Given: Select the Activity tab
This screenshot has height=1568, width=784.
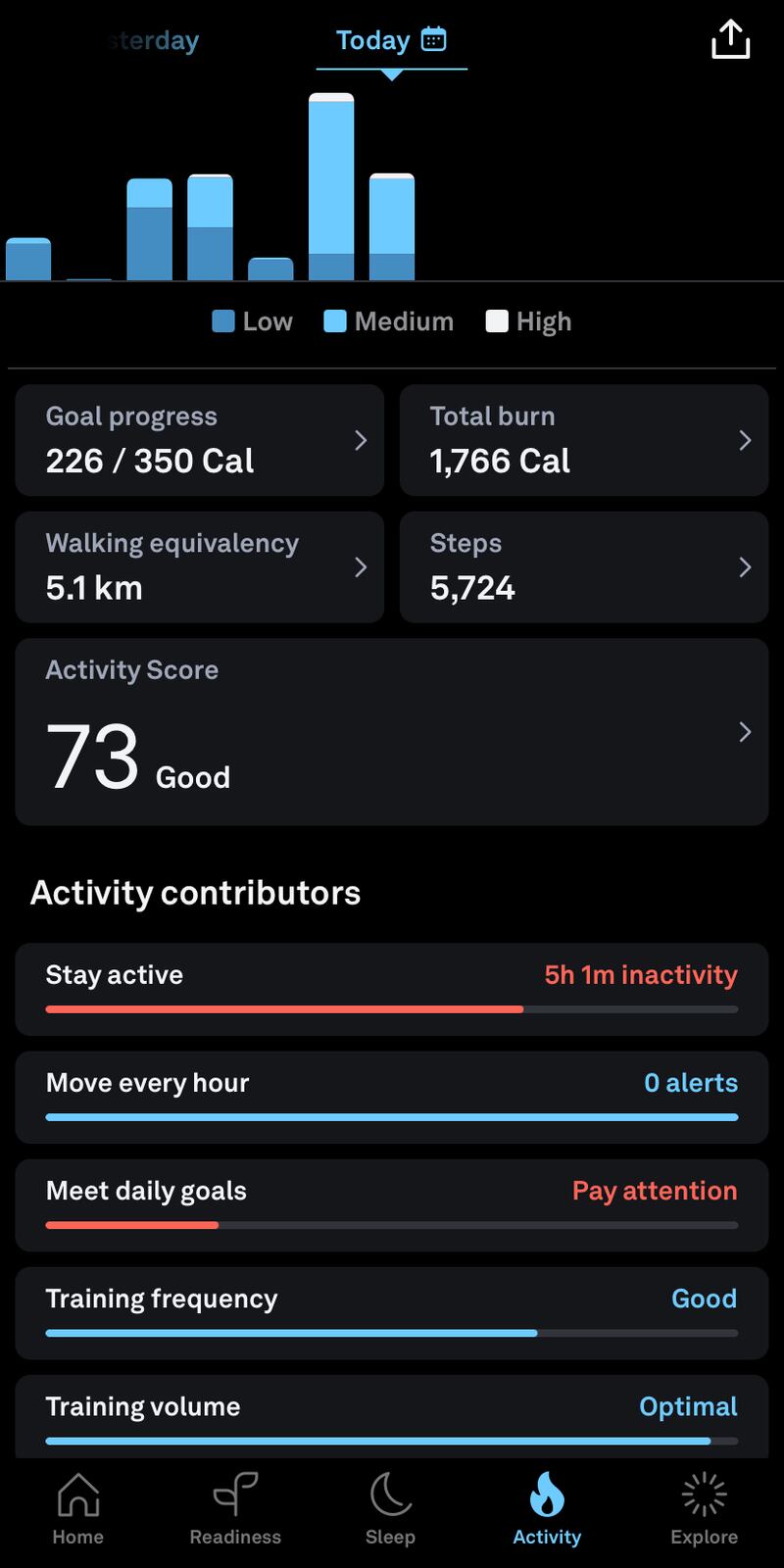Looking at the screenshot, I should pyautogui.click(x=547, y=1509).
